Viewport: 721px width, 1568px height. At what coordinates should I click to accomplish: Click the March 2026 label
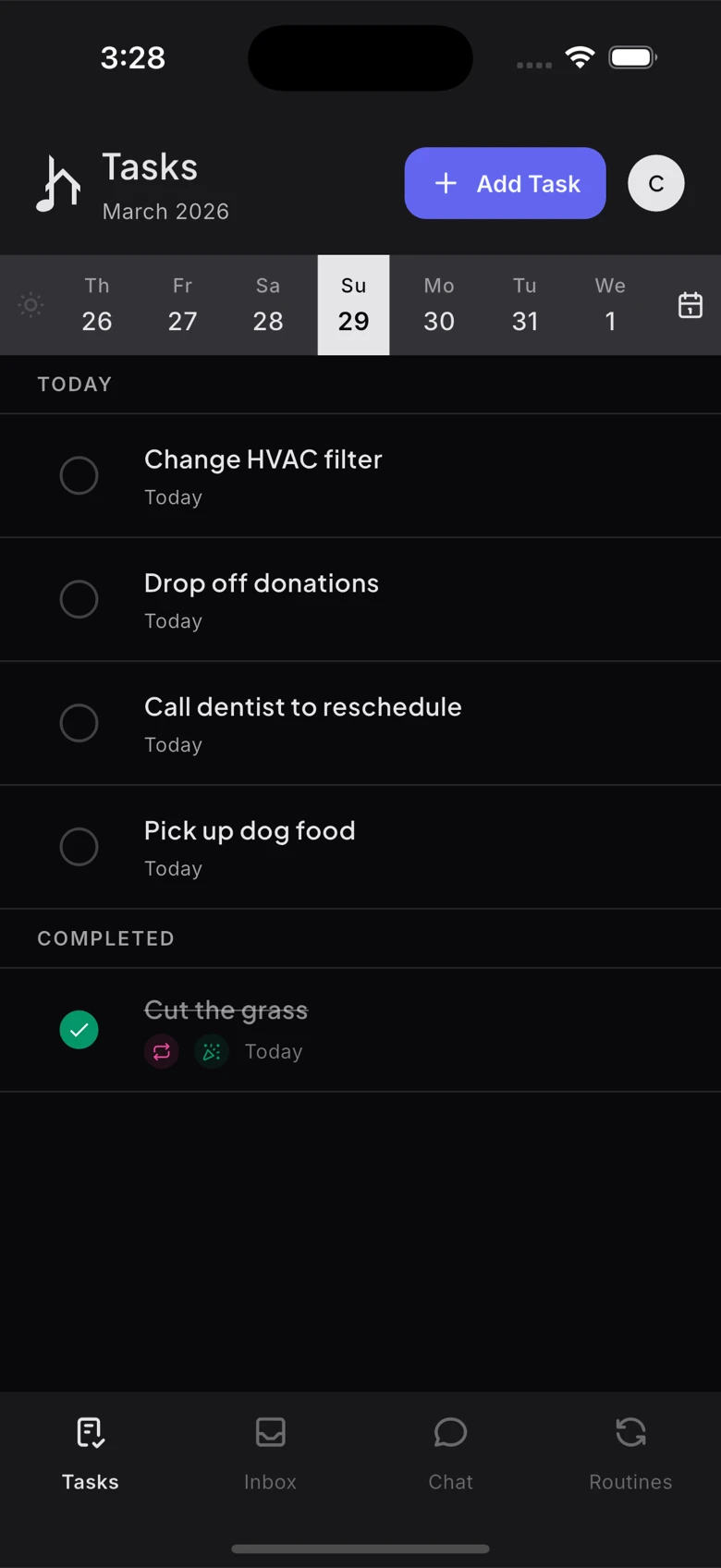[165, 212]
